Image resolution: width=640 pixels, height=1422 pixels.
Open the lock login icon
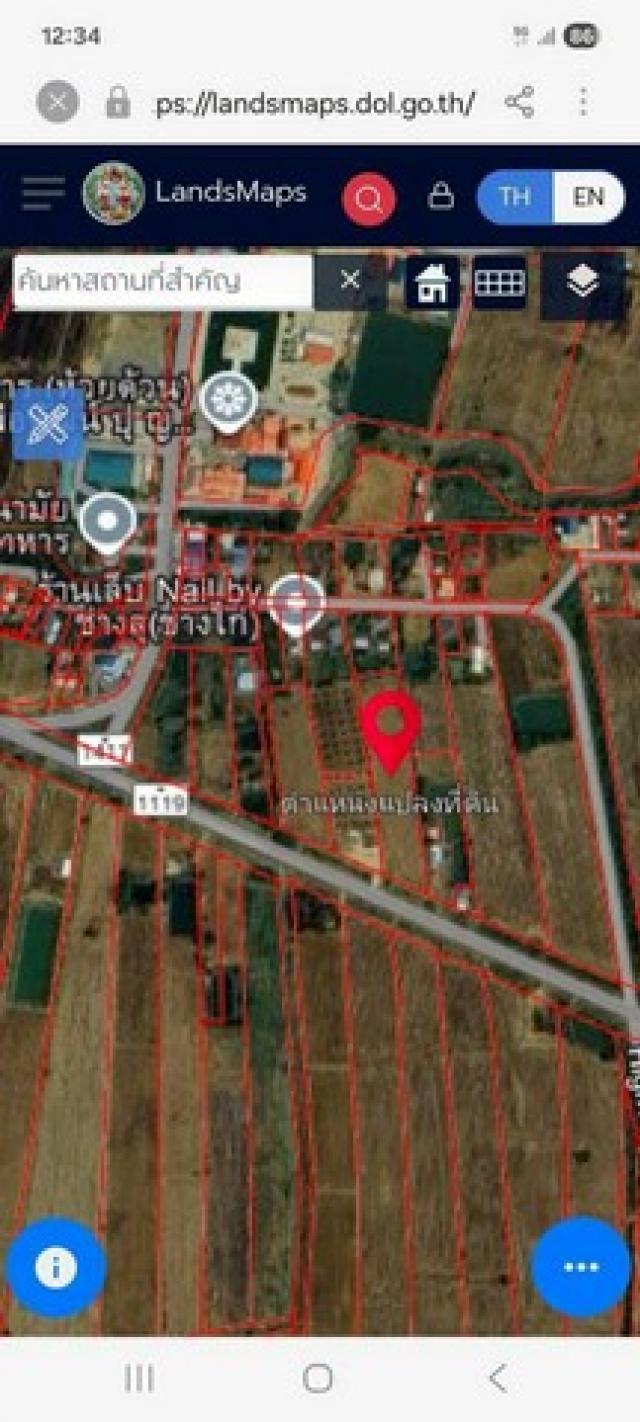(441, 196)
